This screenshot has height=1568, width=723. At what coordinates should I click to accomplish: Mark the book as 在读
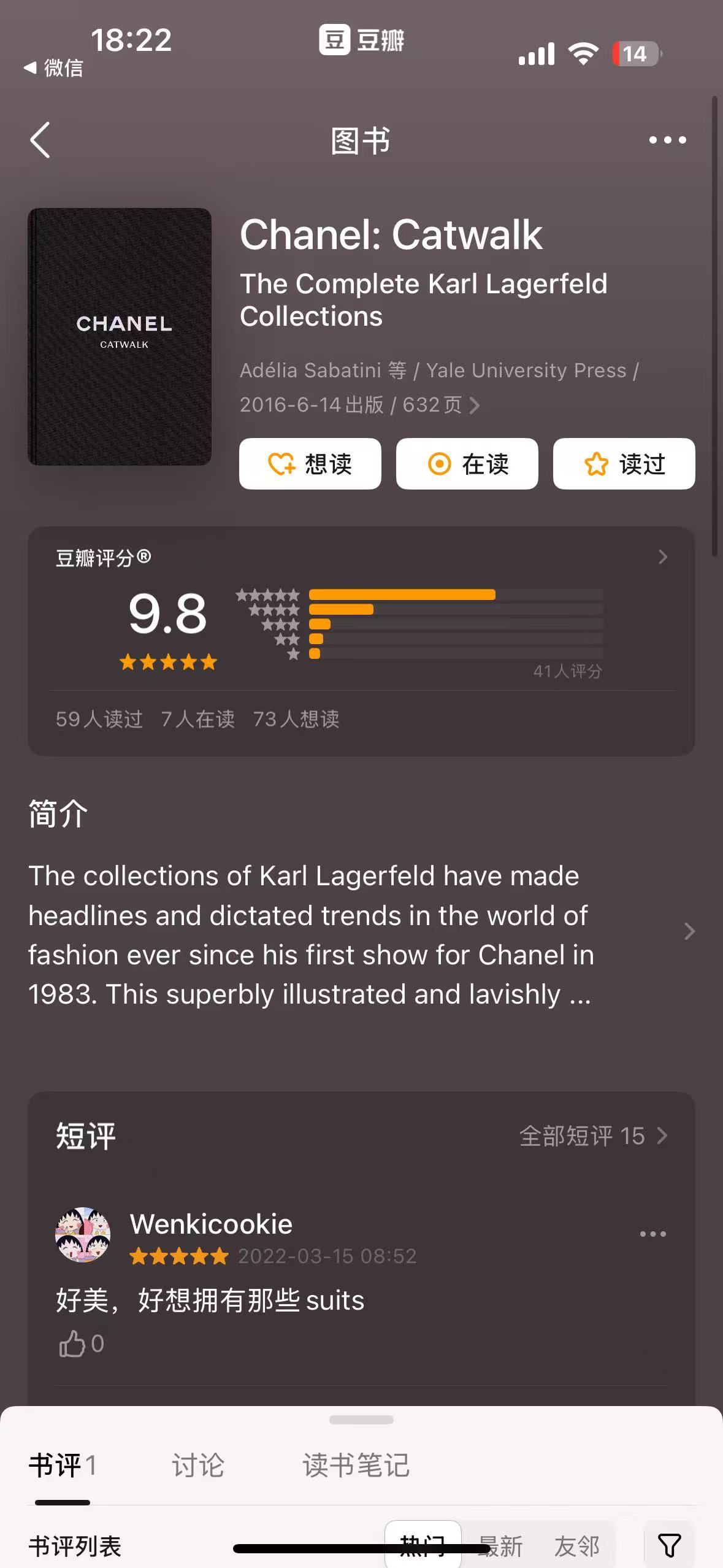[467, 464]
